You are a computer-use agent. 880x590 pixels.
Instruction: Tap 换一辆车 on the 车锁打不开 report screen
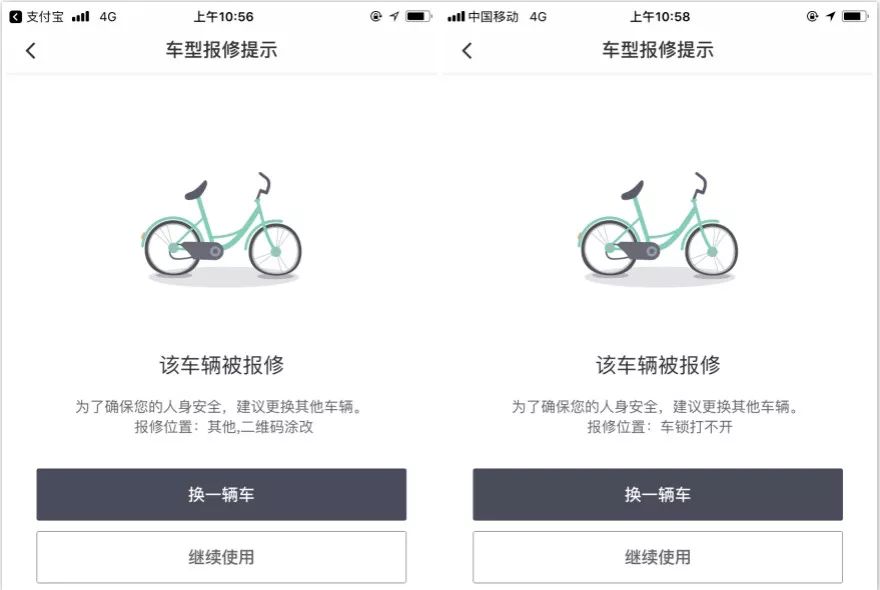click(x=657, y=494)
